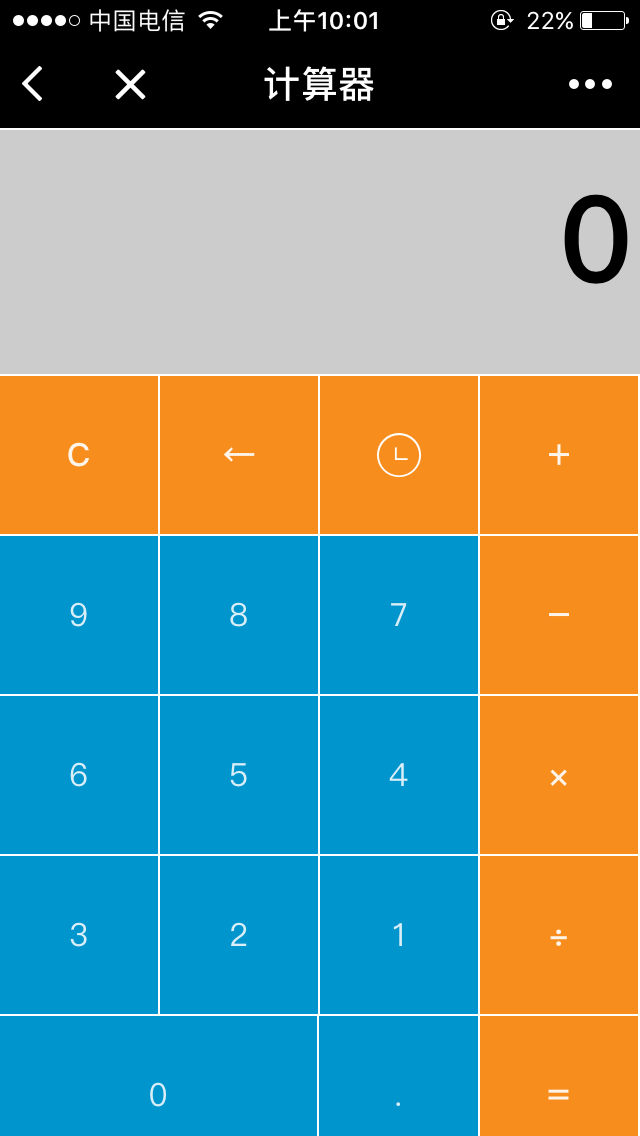Choose the divide operator
The width and height of the screenshot is (640, 1136).
pyautogui.click(x=559, y=935)
